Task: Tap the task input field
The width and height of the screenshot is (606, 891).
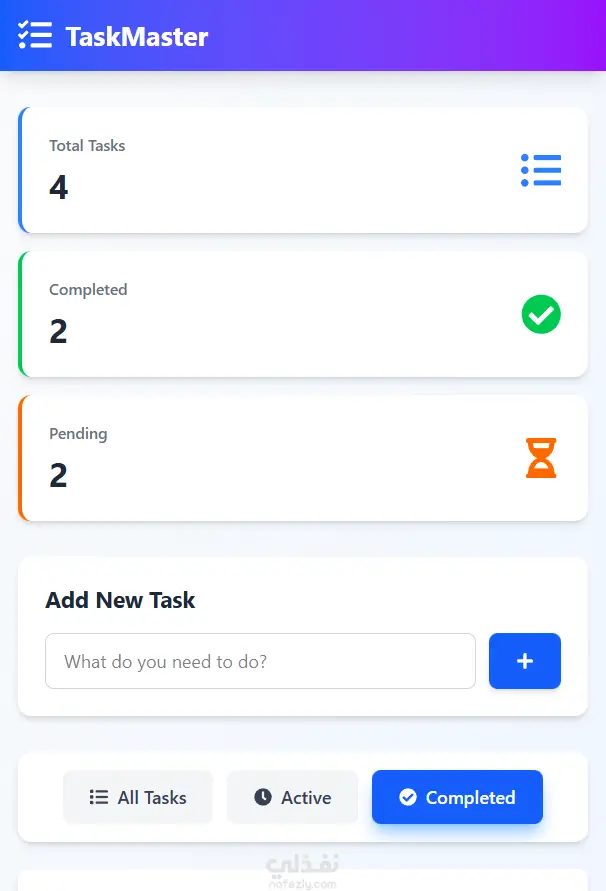Action: [260, 661]
